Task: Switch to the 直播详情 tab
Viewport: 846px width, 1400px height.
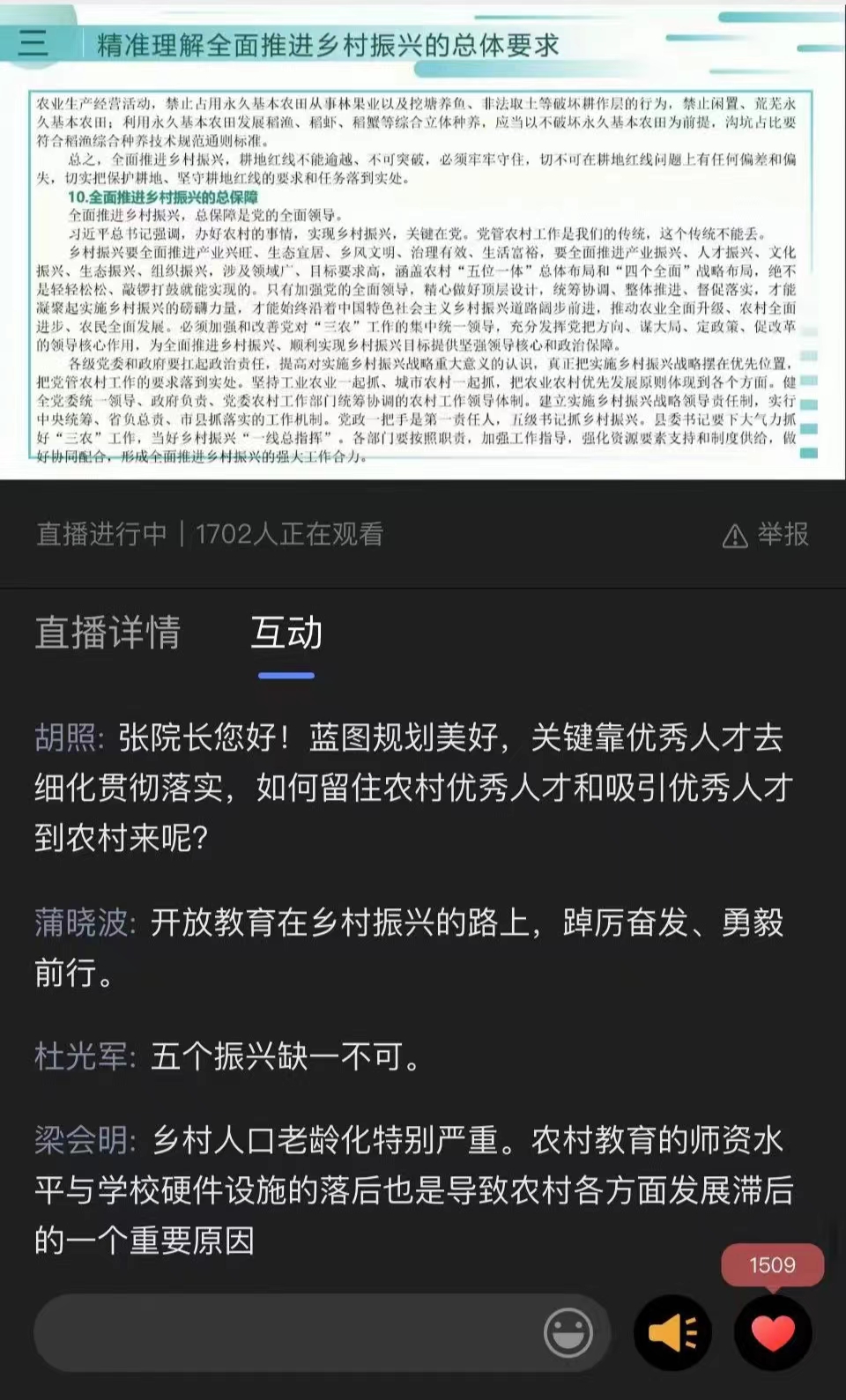Action: [x=108, y=633]
